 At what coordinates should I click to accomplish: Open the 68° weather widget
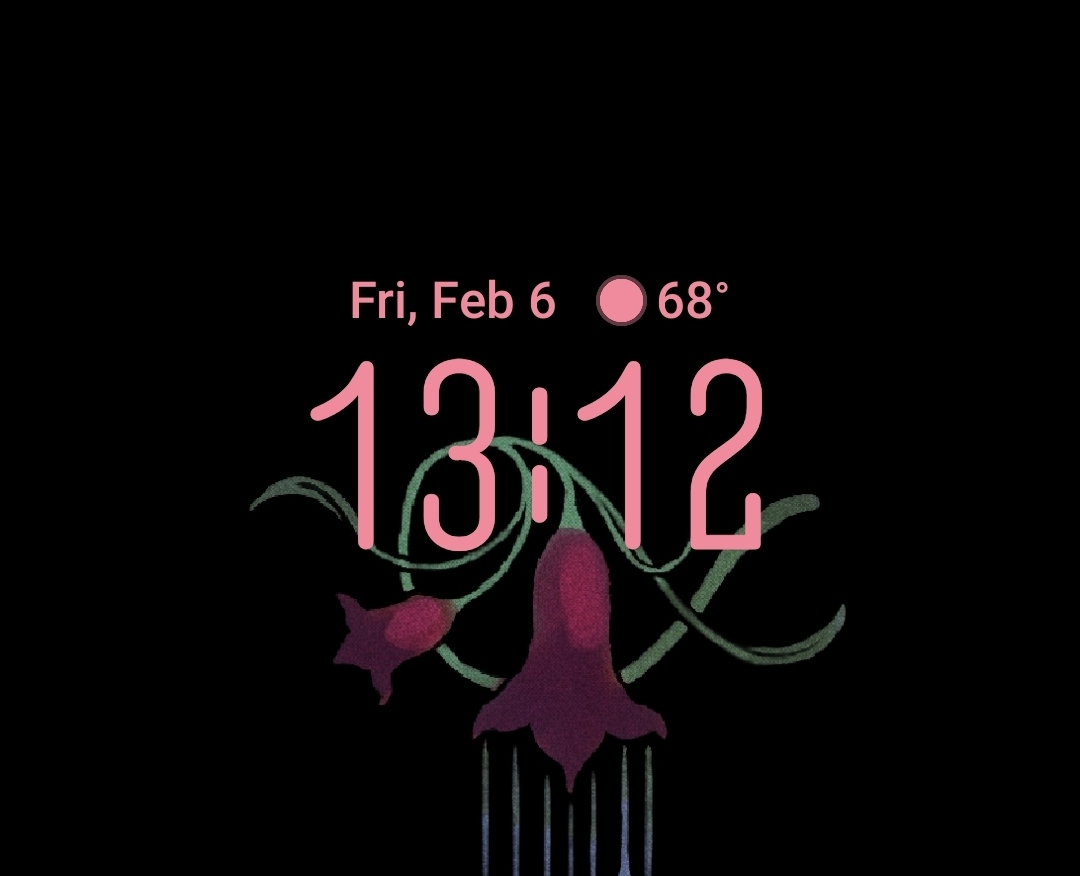tap(664, 301)
